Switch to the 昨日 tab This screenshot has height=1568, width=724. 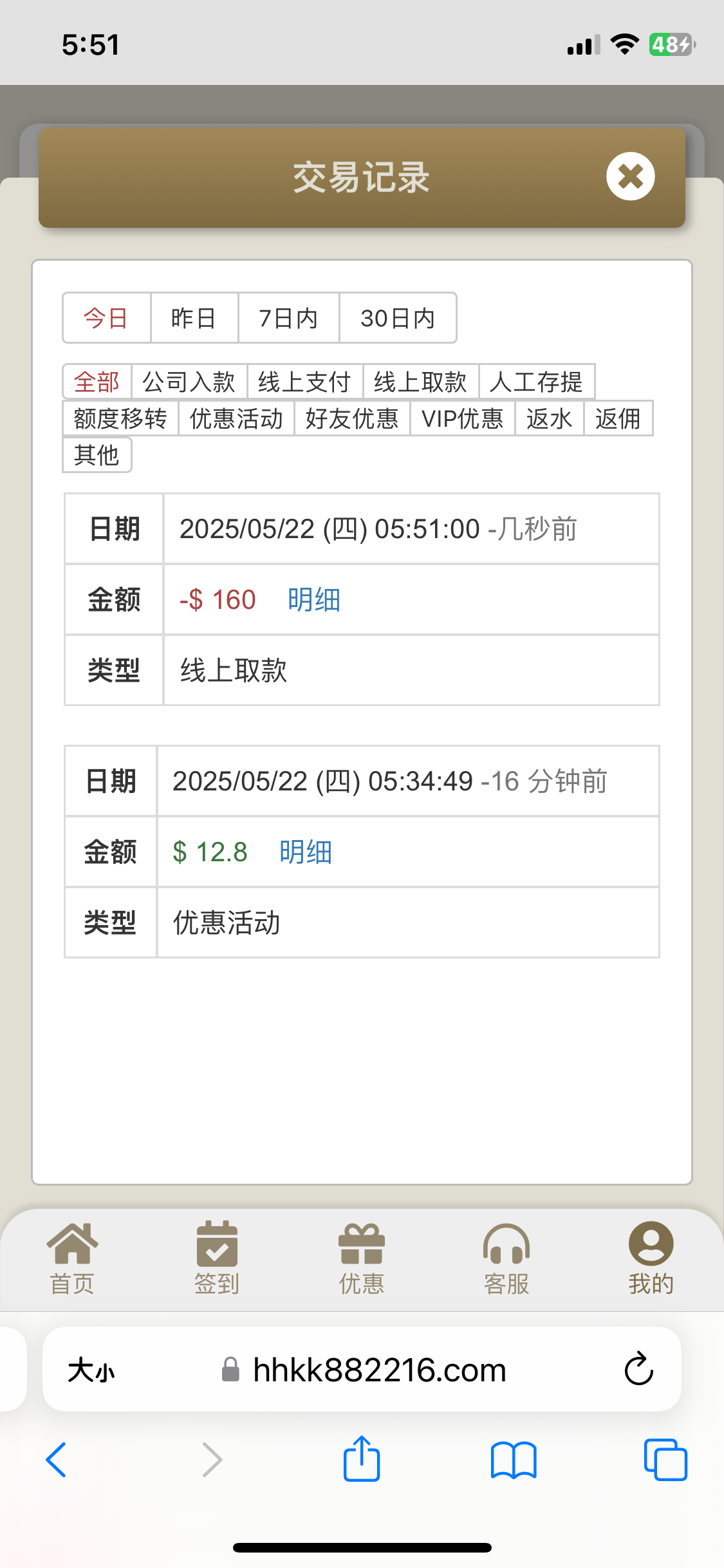(x=194, y=317)
